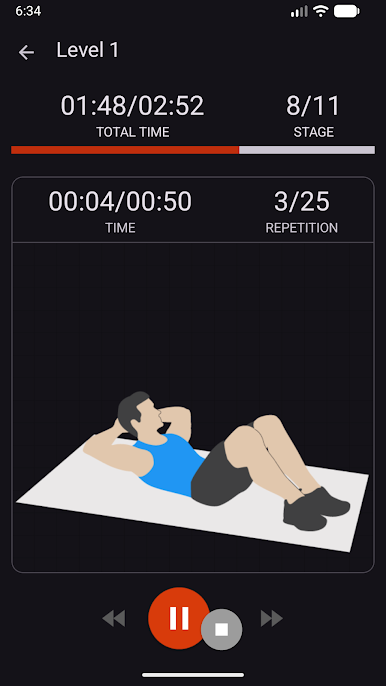Screen dimensions: 386x686
Task: Pause the workout
Action: point(179,618)
